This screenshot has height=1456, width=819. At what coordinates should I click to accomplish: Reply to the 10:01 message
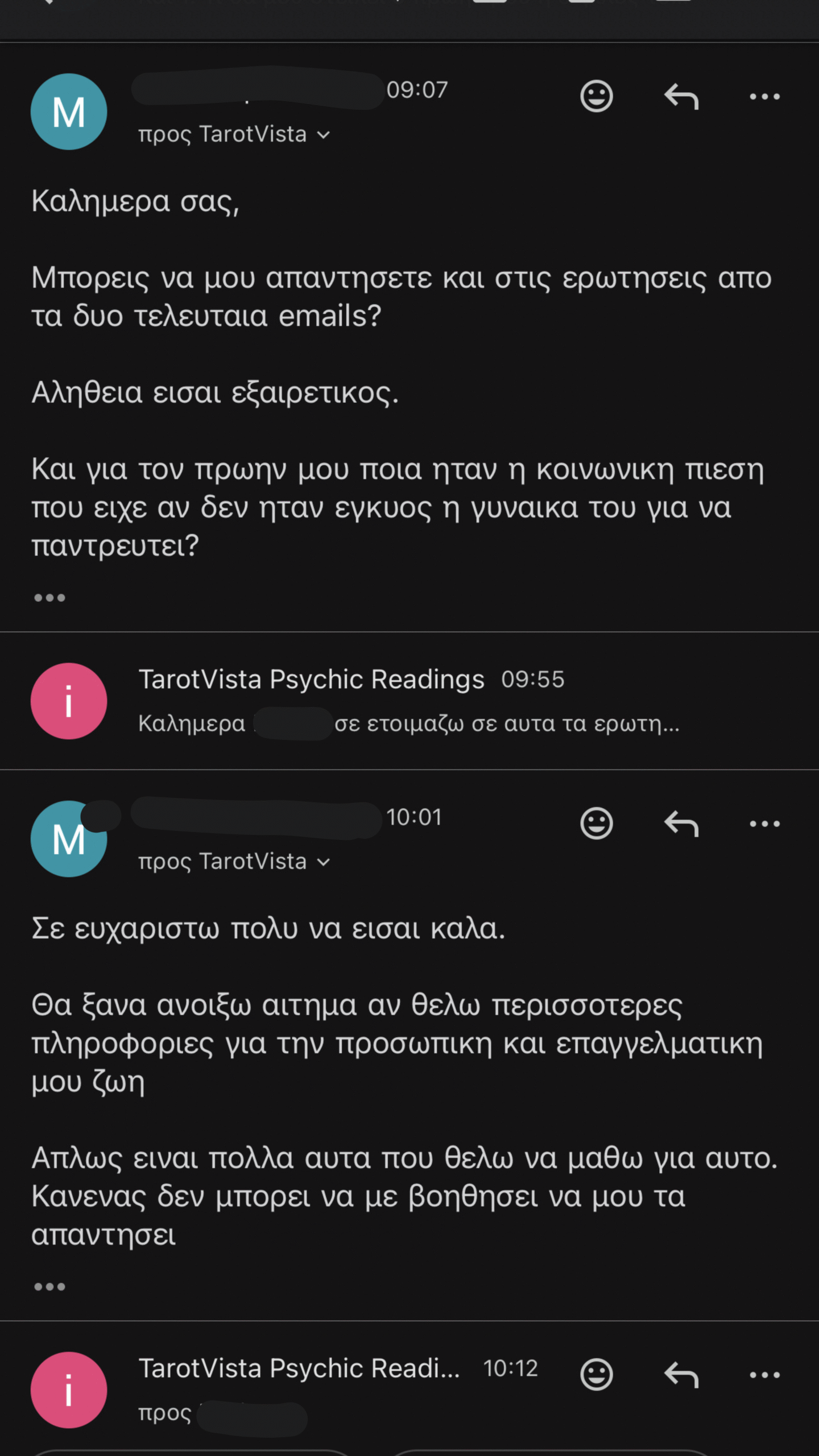[681, 824]
